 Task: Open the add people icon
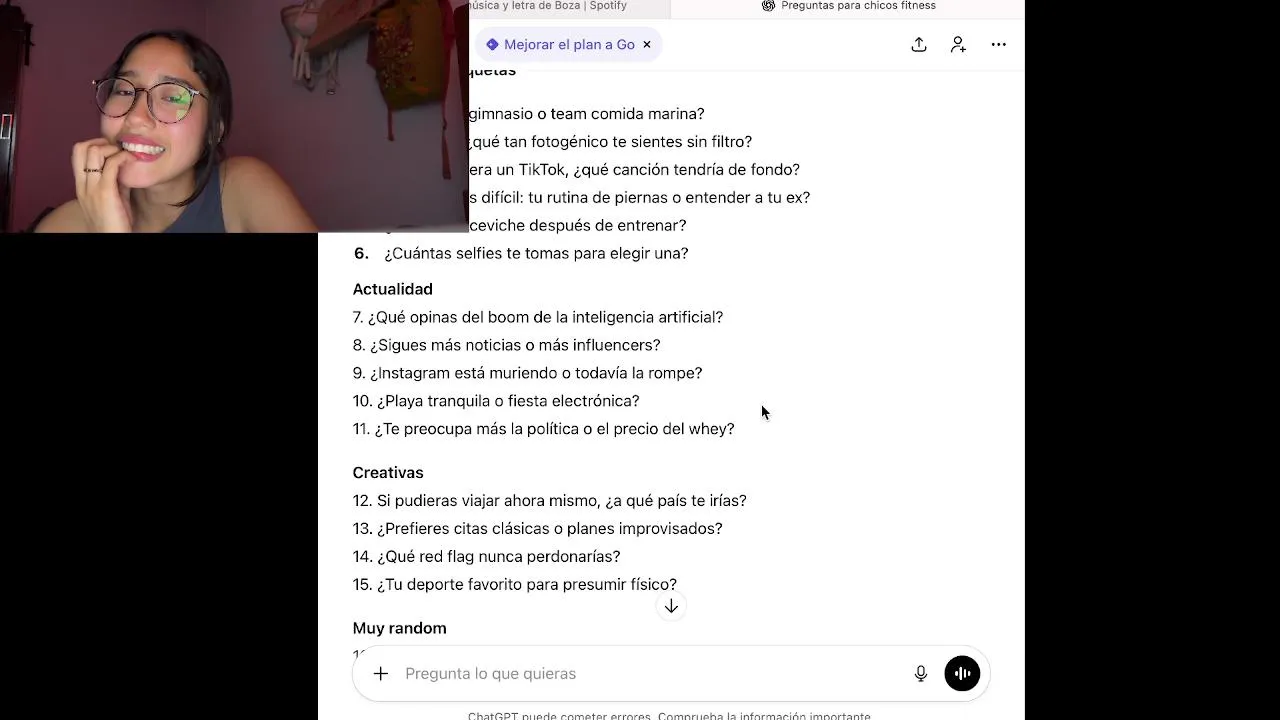pyautogui.click(x=958, y=44)
